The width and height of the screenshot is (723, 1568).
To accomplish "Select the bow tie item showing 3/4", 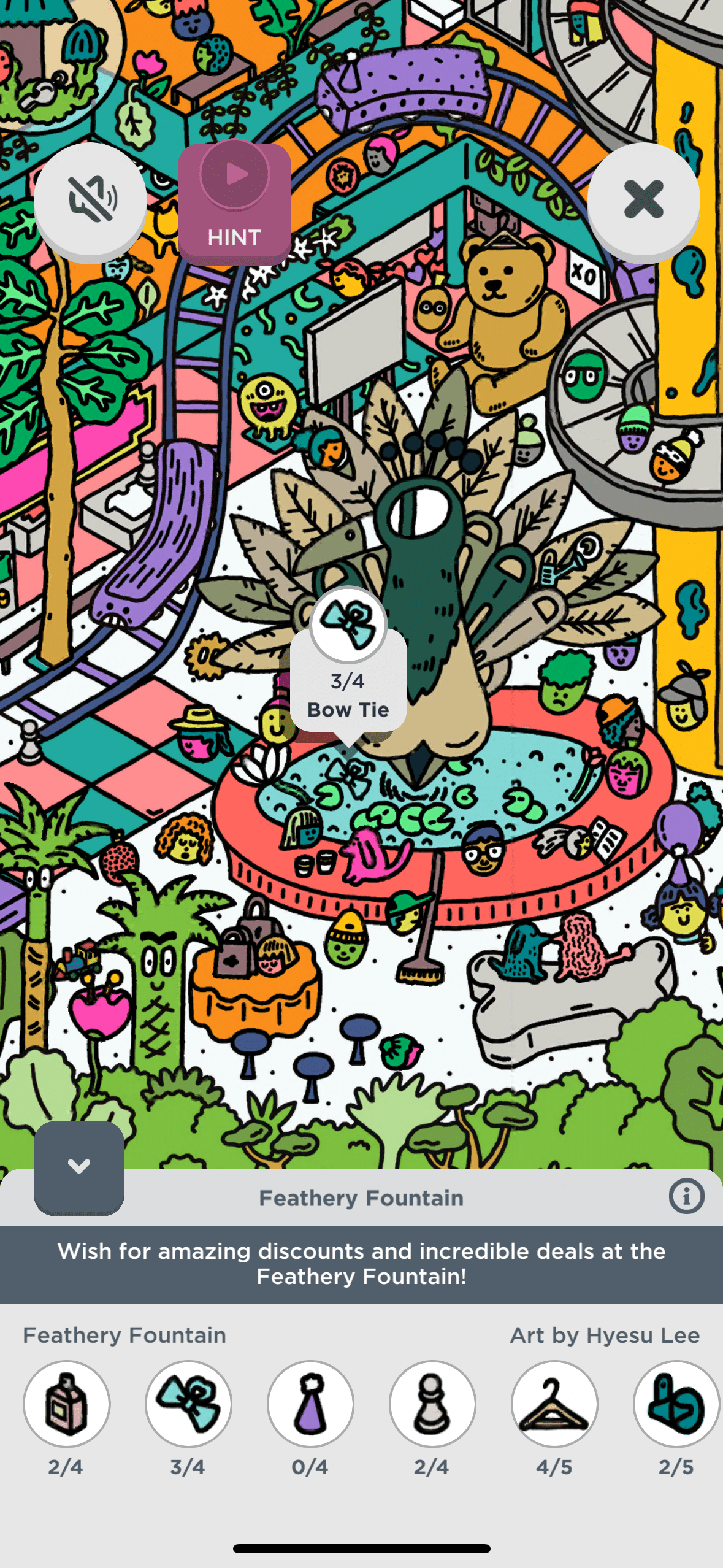I will click(x=188, y=1404).
